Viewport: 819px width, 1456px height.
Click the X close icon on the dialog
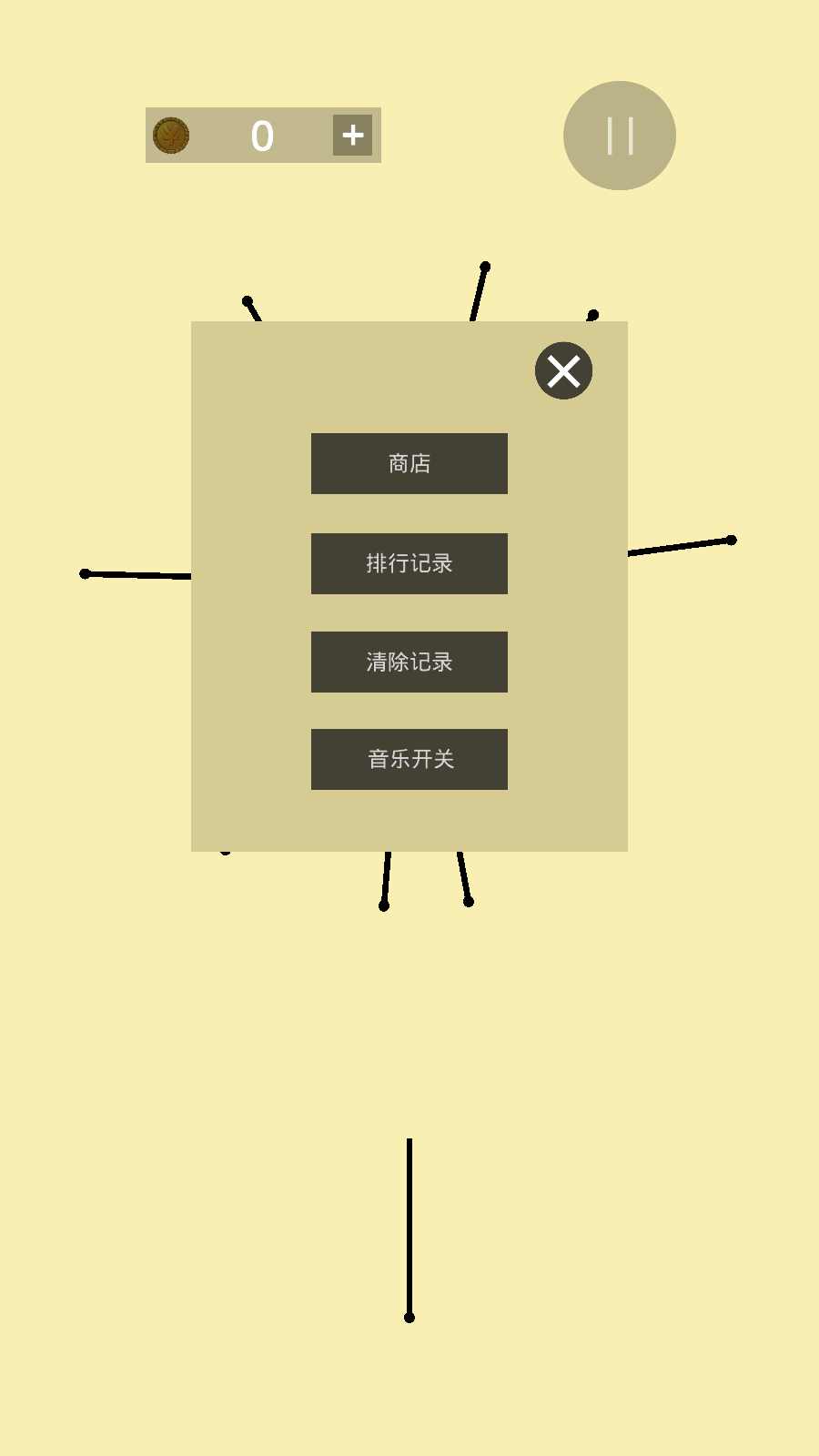(563, 370)
